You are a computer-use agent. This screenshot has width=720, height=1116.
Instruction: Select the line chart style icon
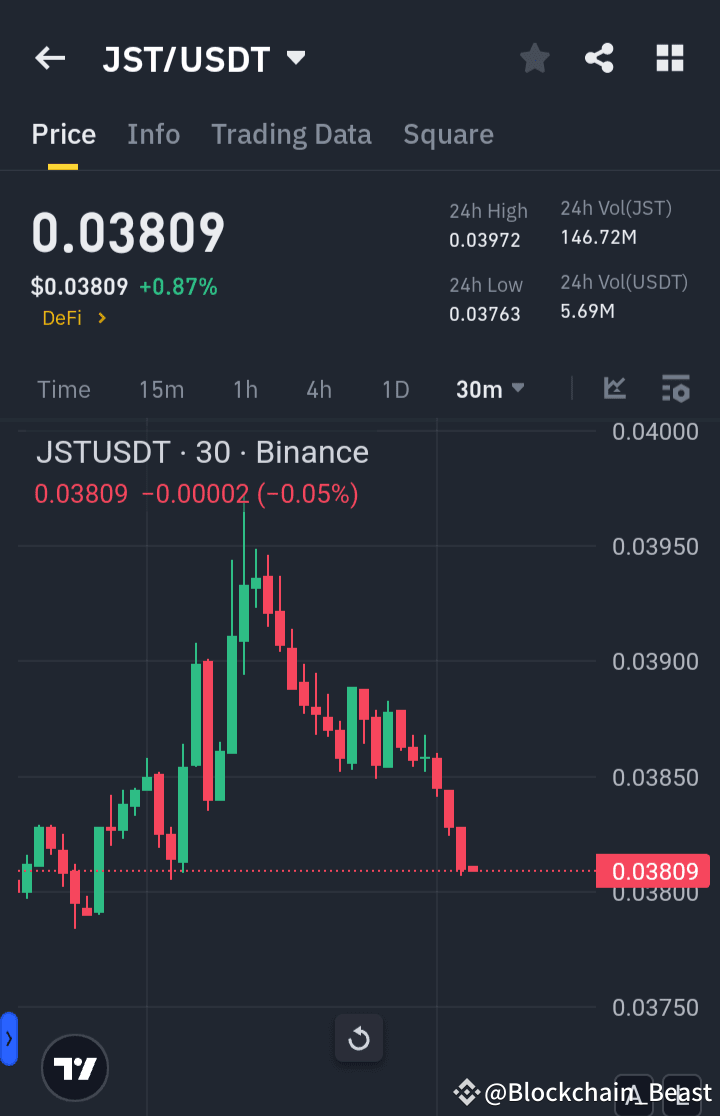pos(615,389)
